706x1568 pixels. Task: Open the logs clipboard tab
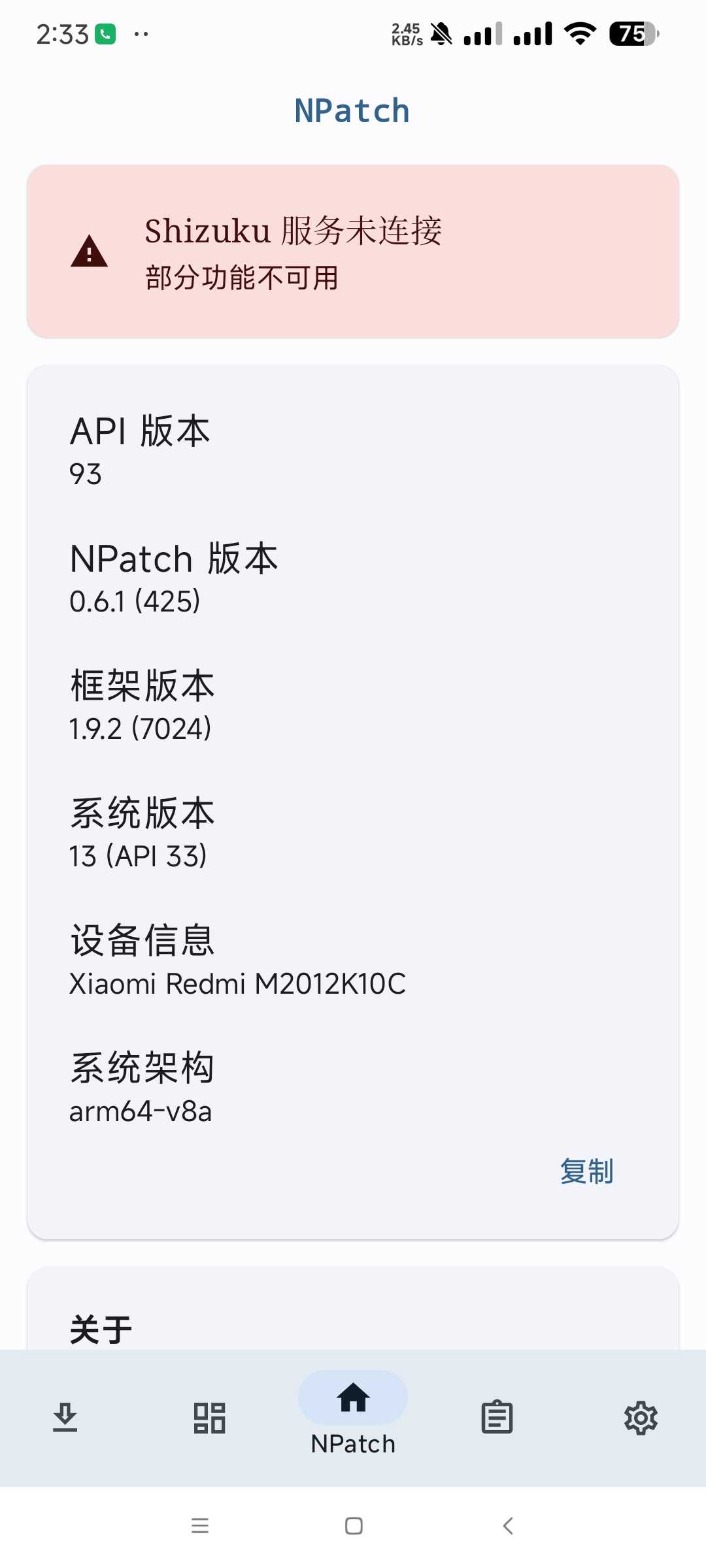[497, 1418]
